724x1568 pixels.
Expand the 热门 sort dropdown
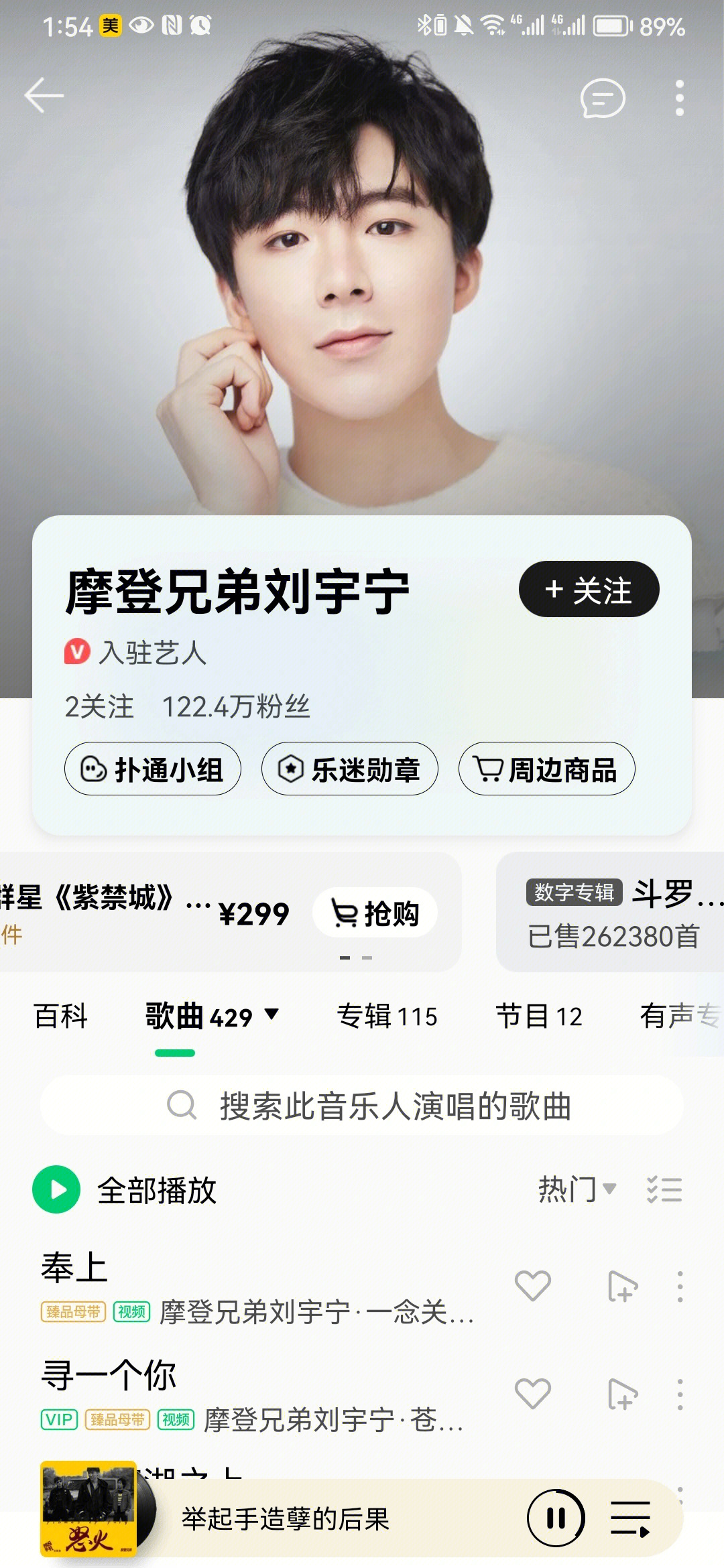coord(577,1189)
